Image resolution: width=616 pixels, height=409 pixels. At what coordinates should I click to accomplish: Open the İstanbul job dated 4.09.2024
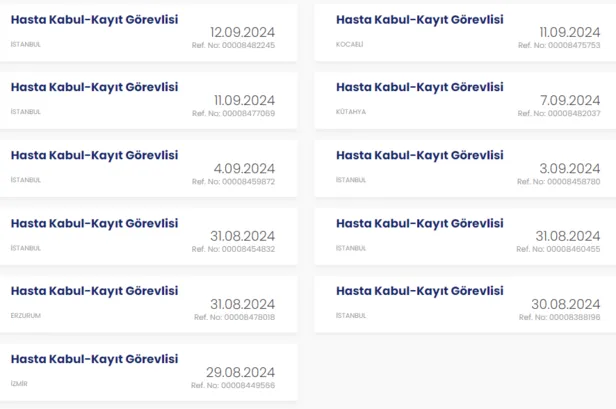(94, 156)
